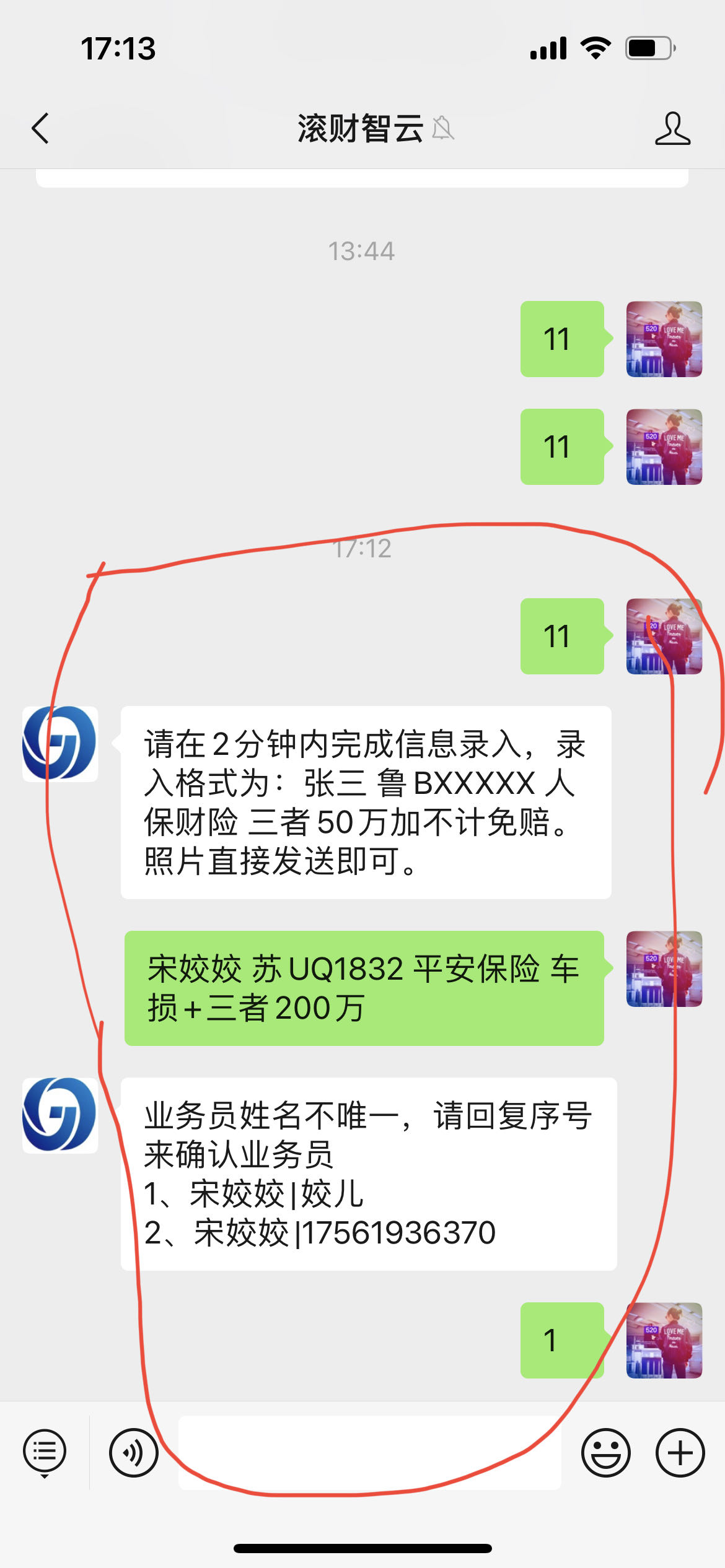Switch to the official account menu list
This screenshot has width=725, height=1568.
45,1452
